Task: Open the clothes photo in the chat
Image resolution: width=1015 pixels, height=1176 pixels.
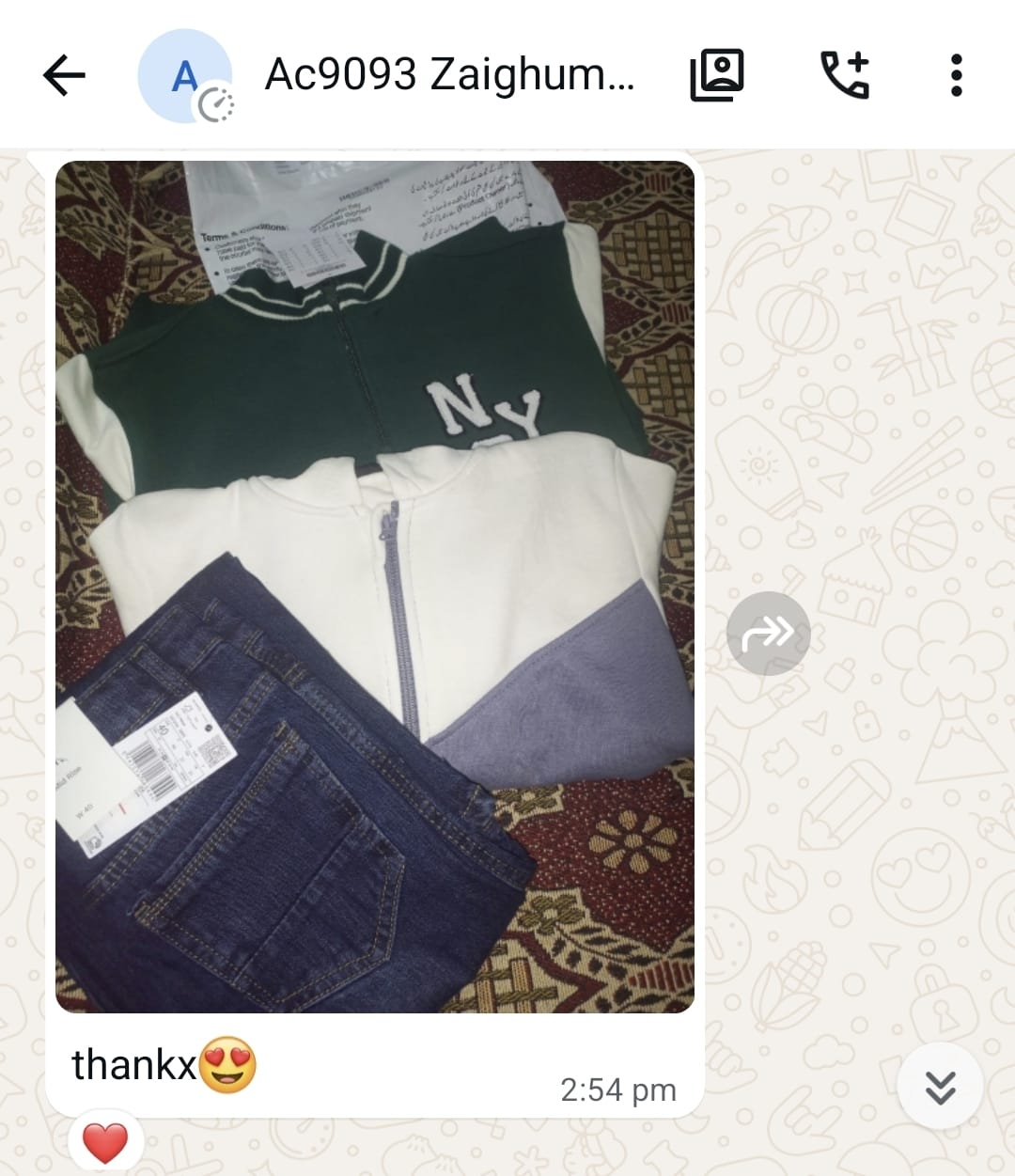Action: click(x=375, y=587)
